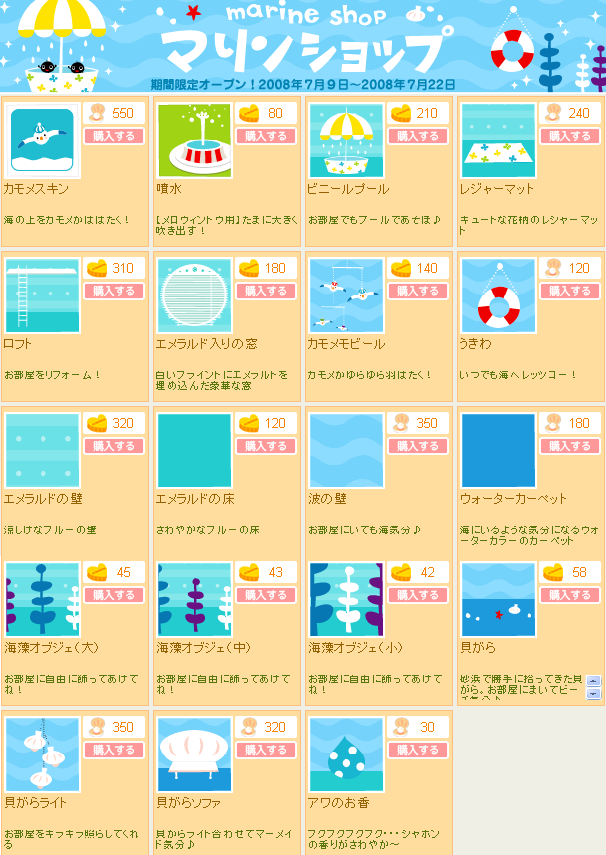The width and height of the screenshot is (606, 855).
Task: Tap 購入する for 噴水
Action: [265, 136]
